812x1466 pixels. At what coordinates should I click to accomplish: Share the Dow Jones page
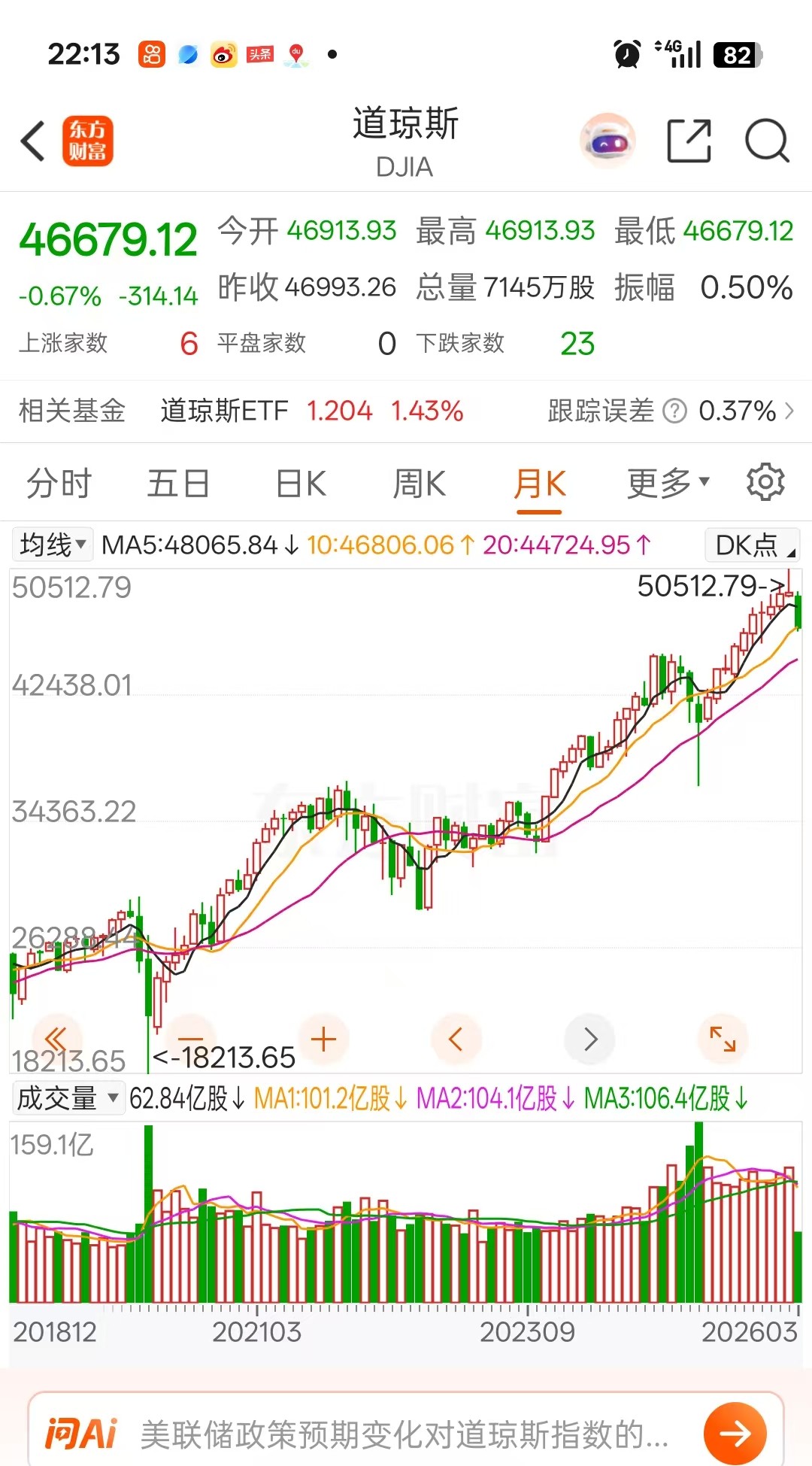pos(689,141)
